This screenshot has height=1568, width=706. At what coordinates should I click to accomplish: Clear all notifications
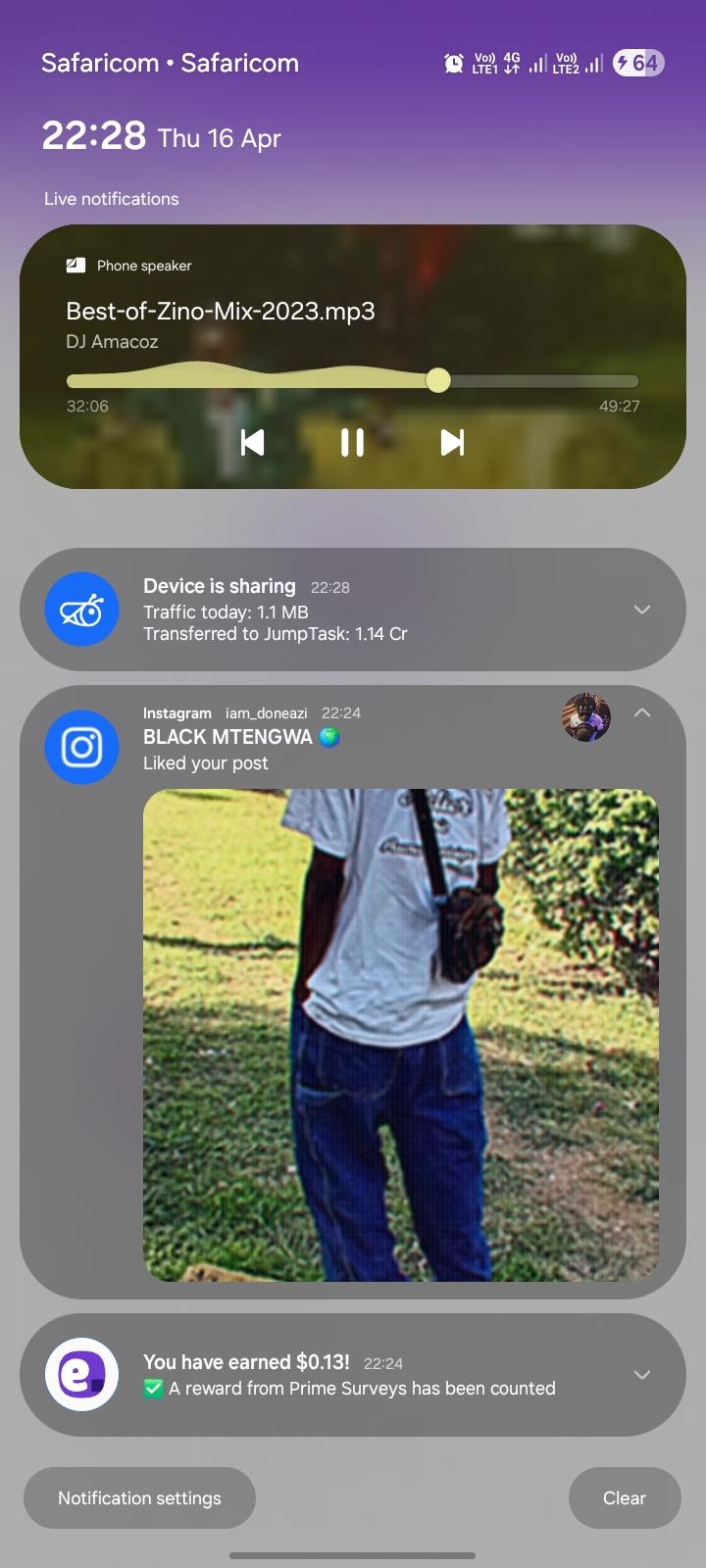[x=624, y=1497]
